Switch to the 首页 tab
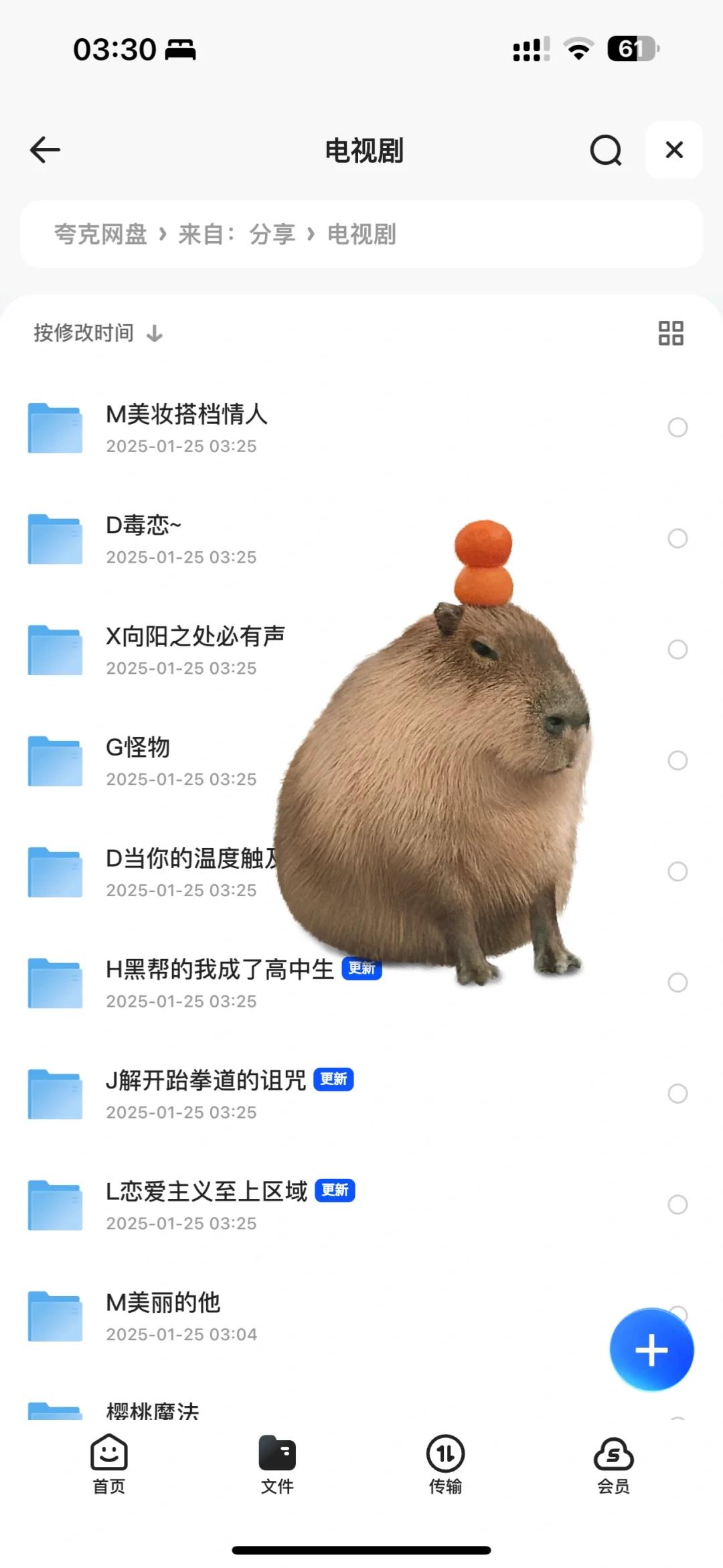Image resolution: width=723 pixels, height=1568 pixels. coord(108,1464)
